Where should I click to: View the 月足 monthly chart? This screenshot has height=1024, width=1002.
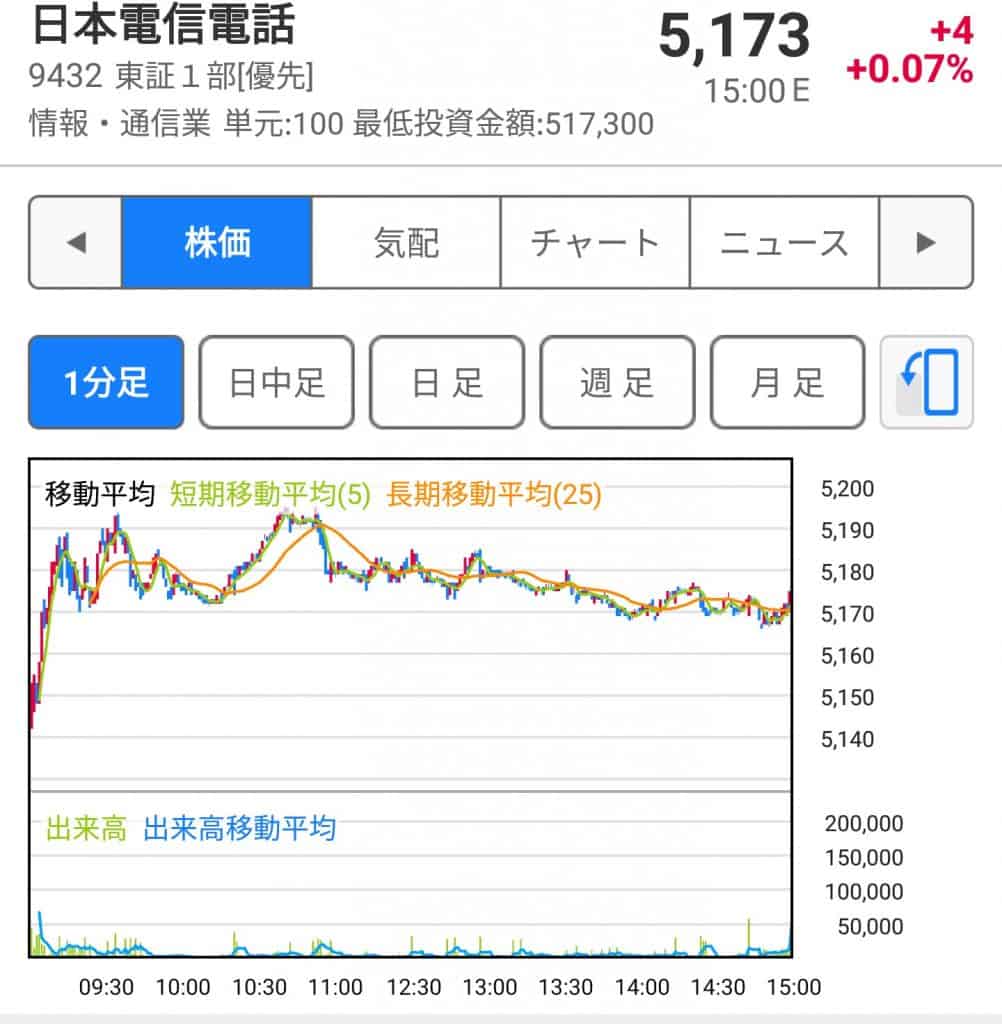pyautogui.click(x=787, y=382)
